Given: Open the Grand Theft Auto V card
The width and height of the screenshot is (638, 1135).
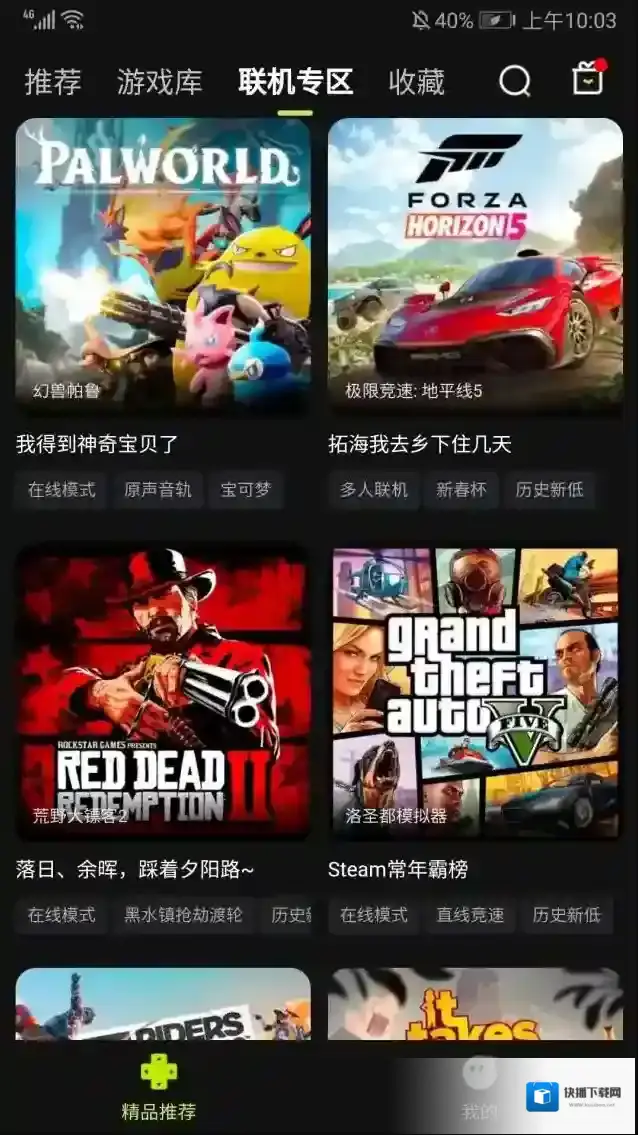Looking at the screenshot, I should [475, 690].
